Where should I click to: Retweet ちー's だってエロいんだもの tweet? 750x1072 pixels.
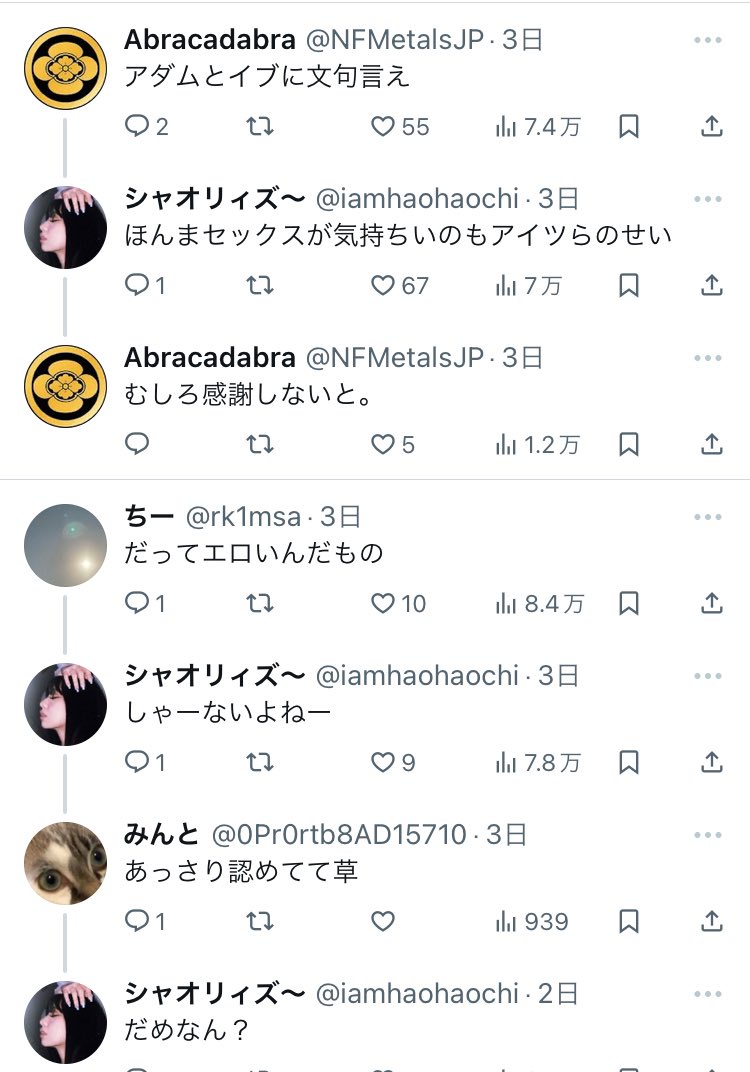[260, 603]
